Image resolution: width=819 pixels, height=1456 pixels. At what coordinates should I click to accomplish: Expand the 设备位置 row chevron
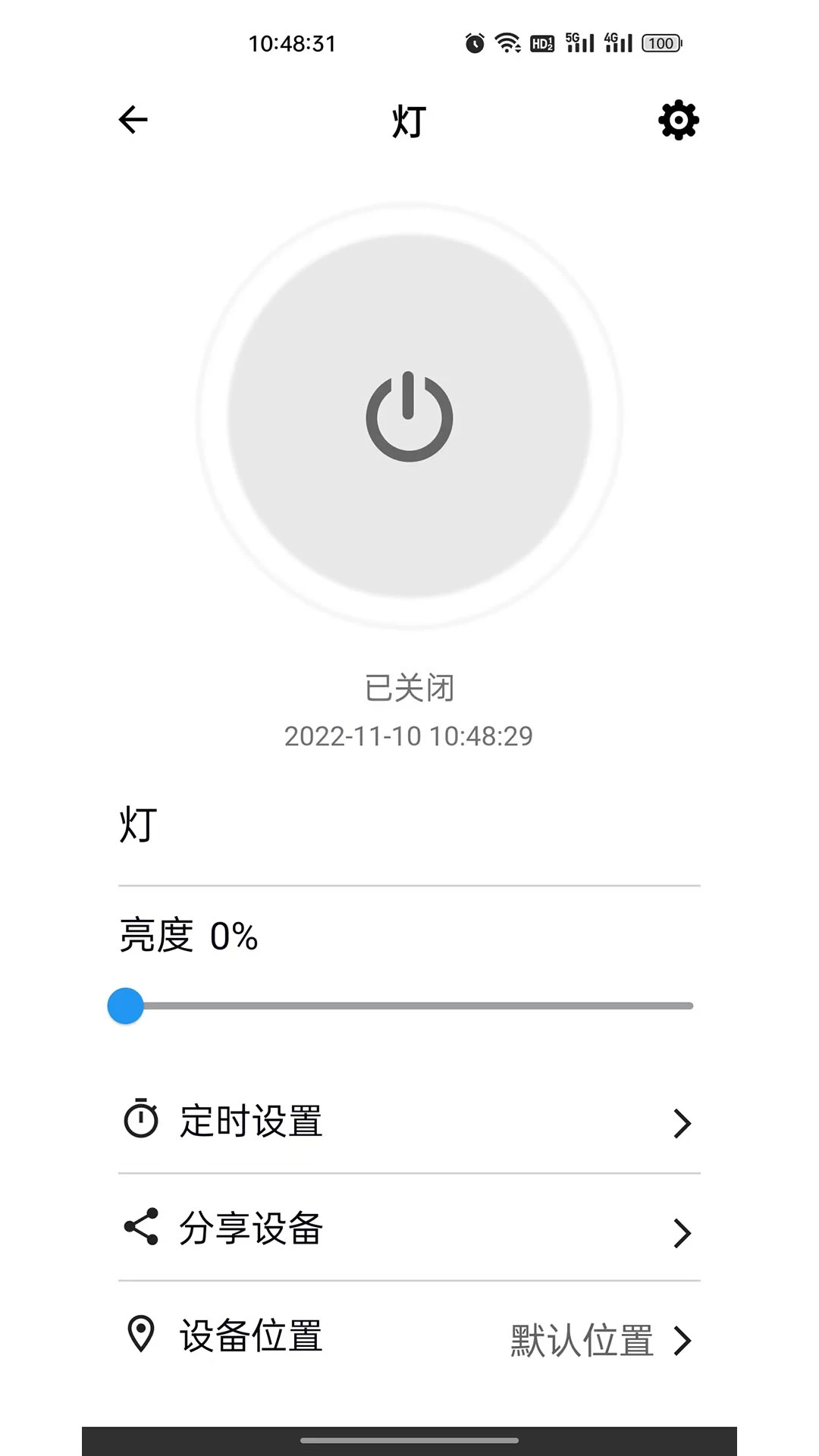click(681, 1341)
